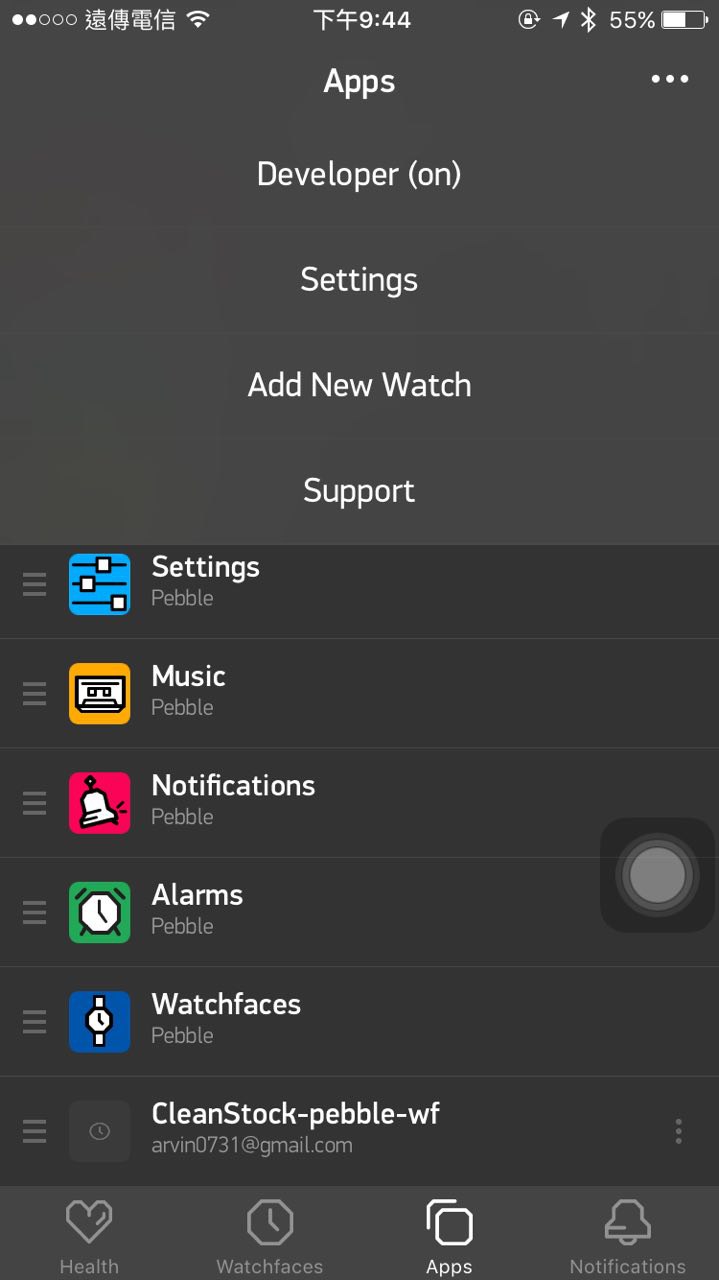Screen dimensions: 719x1280
Task: Open the Developer (on) option
Action: 359,175
